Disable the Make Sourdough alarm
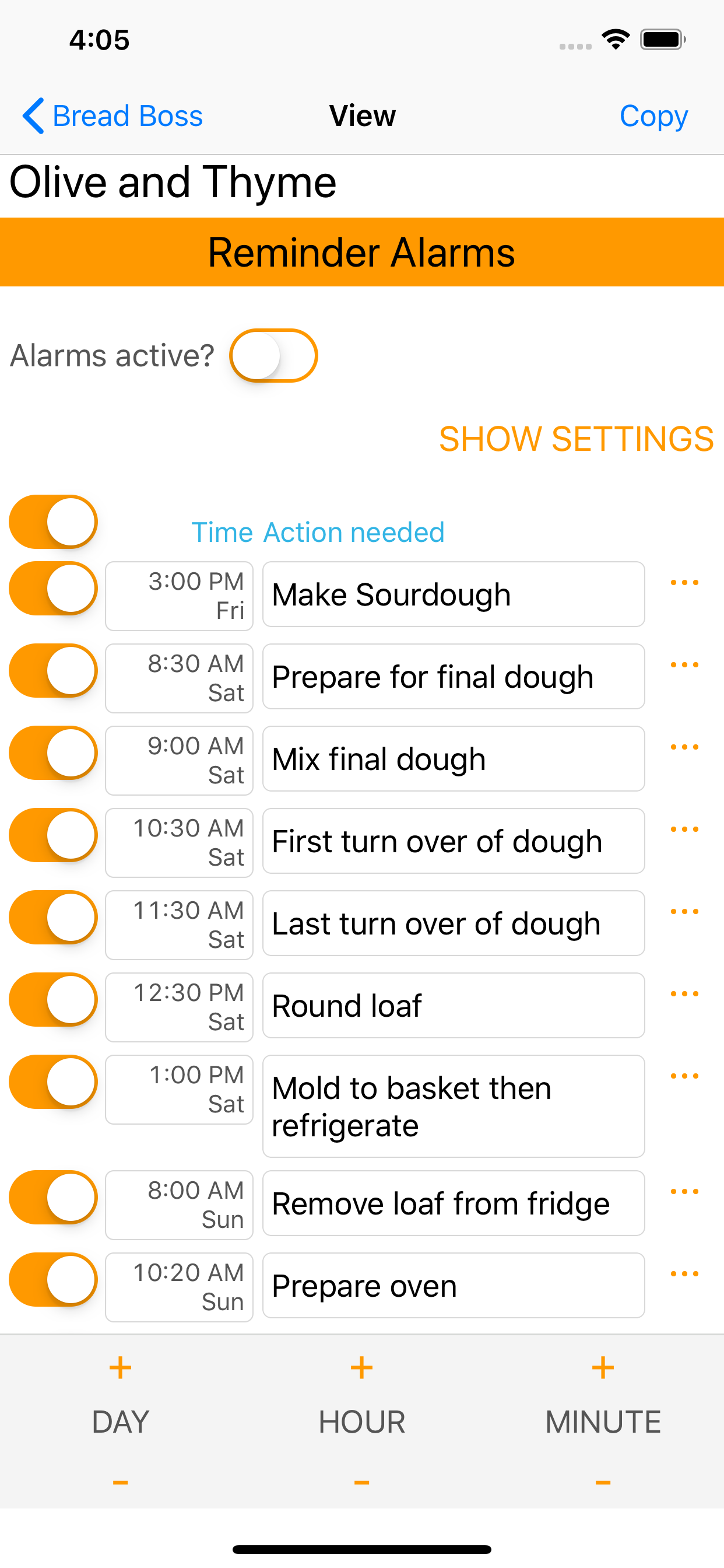The height and width of the screenshot is (1568, 724). coord(54,588)
